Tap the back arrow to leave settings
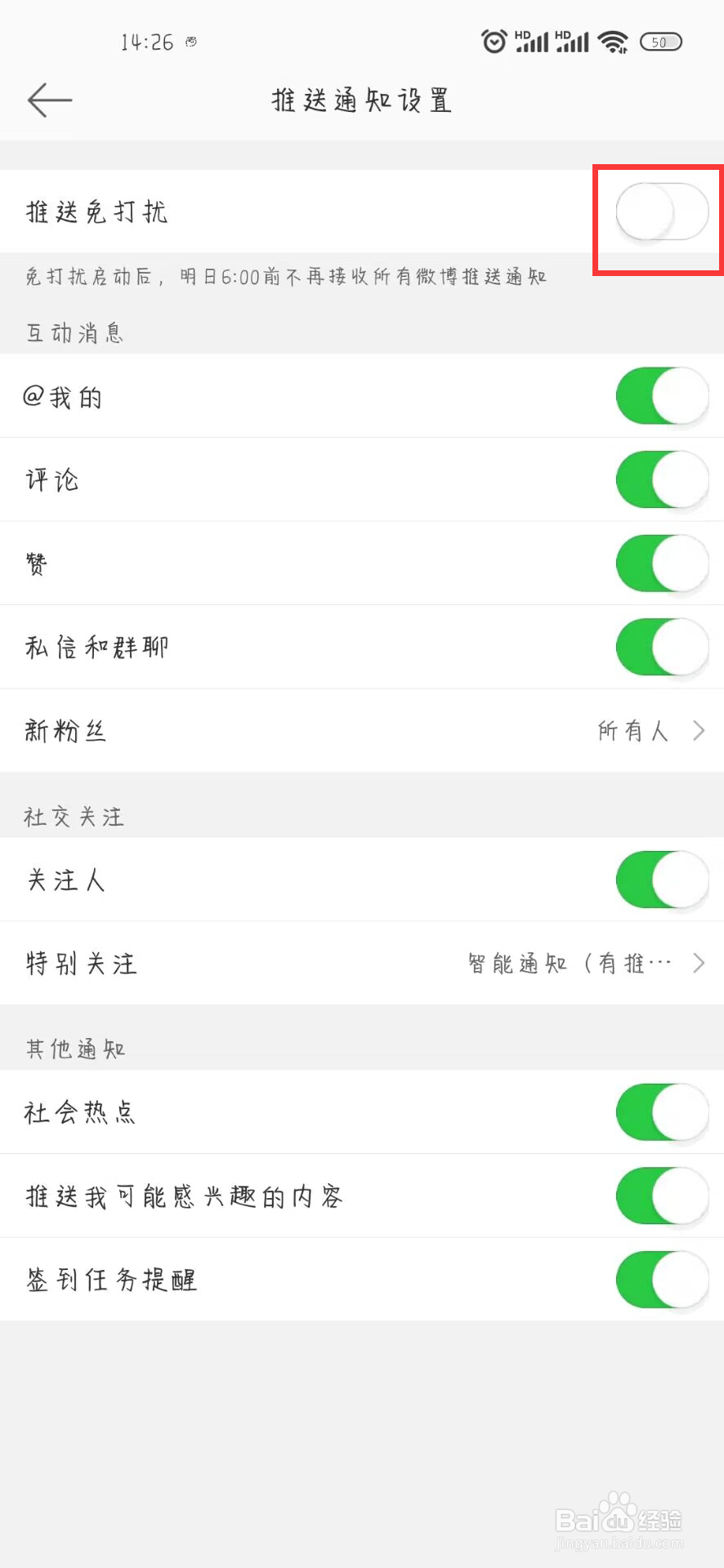The image size is (724, 1568). pos(49,100)
